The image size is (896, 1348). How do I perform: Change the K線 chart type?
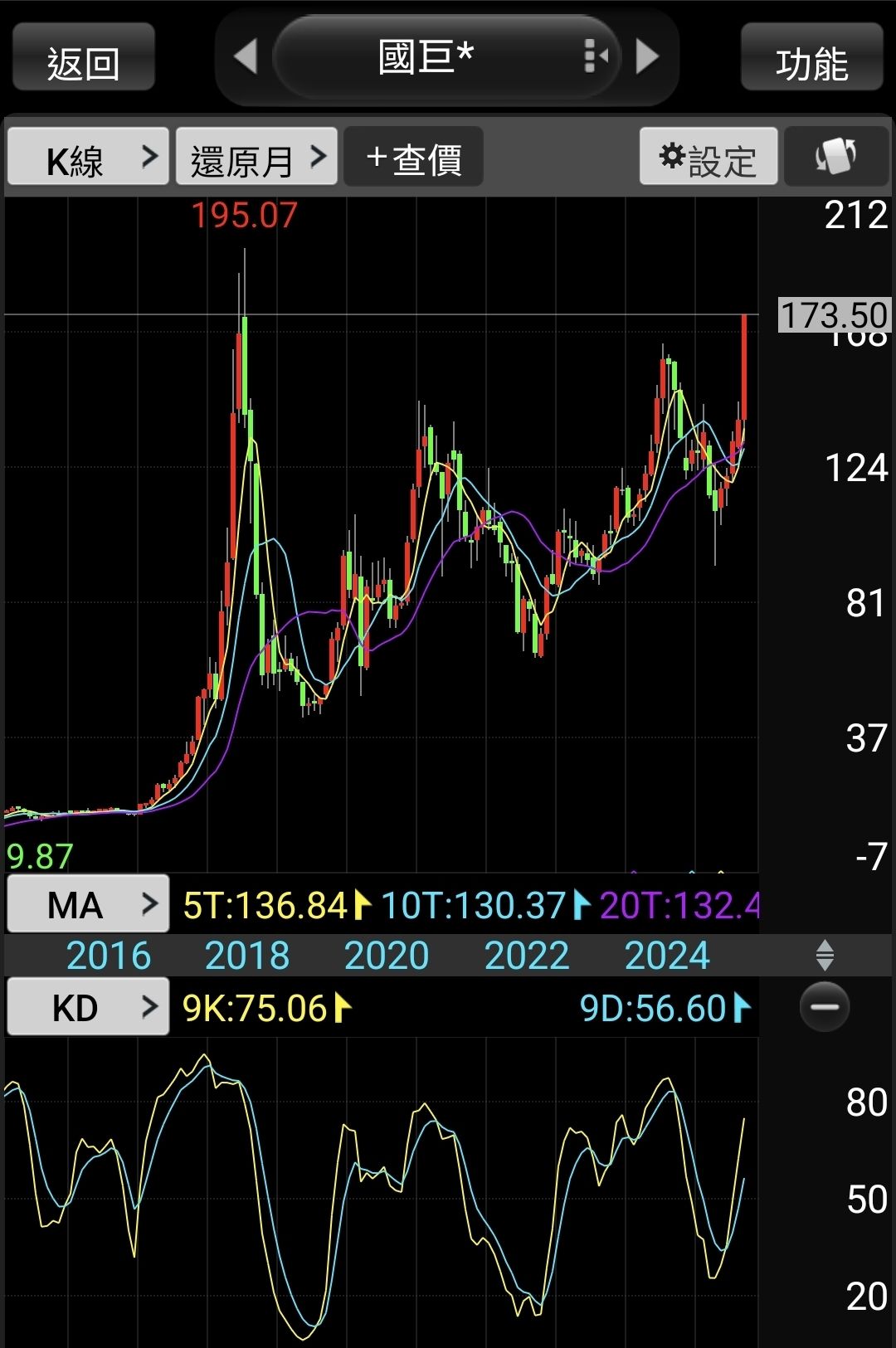pos(88,157)
